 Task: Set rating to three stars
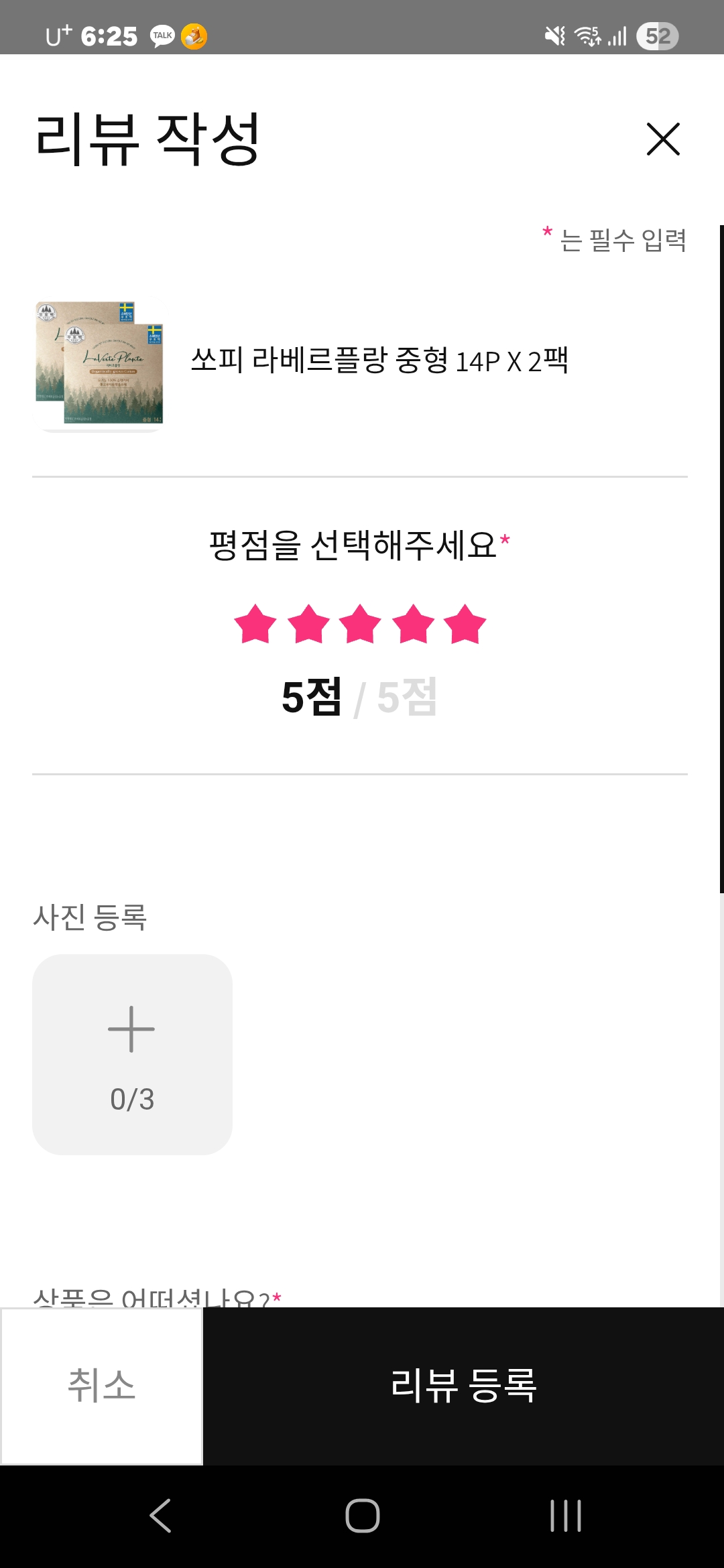(x=360, y=624)
